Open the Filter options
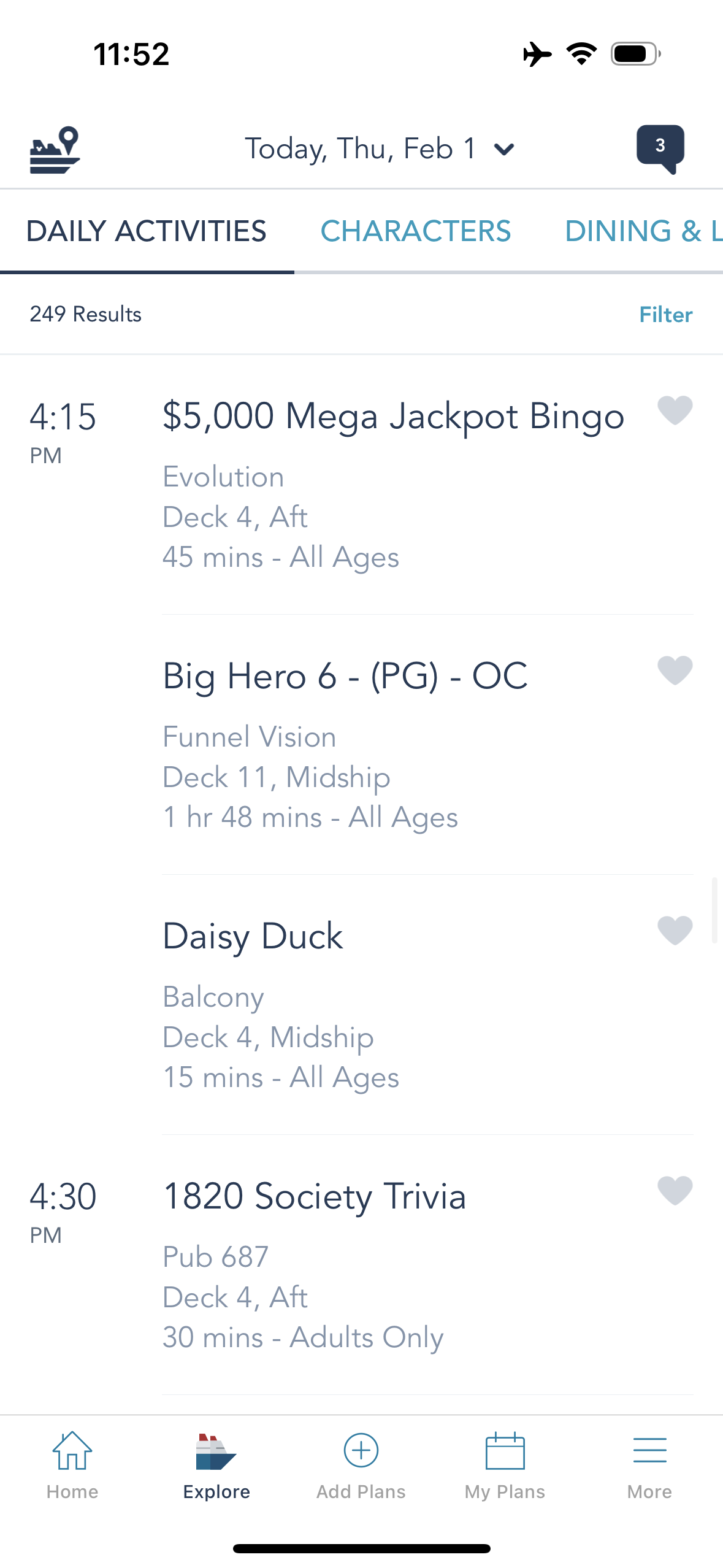The height and width of the screenshot is (1568, 723). (x=665, y=315)
